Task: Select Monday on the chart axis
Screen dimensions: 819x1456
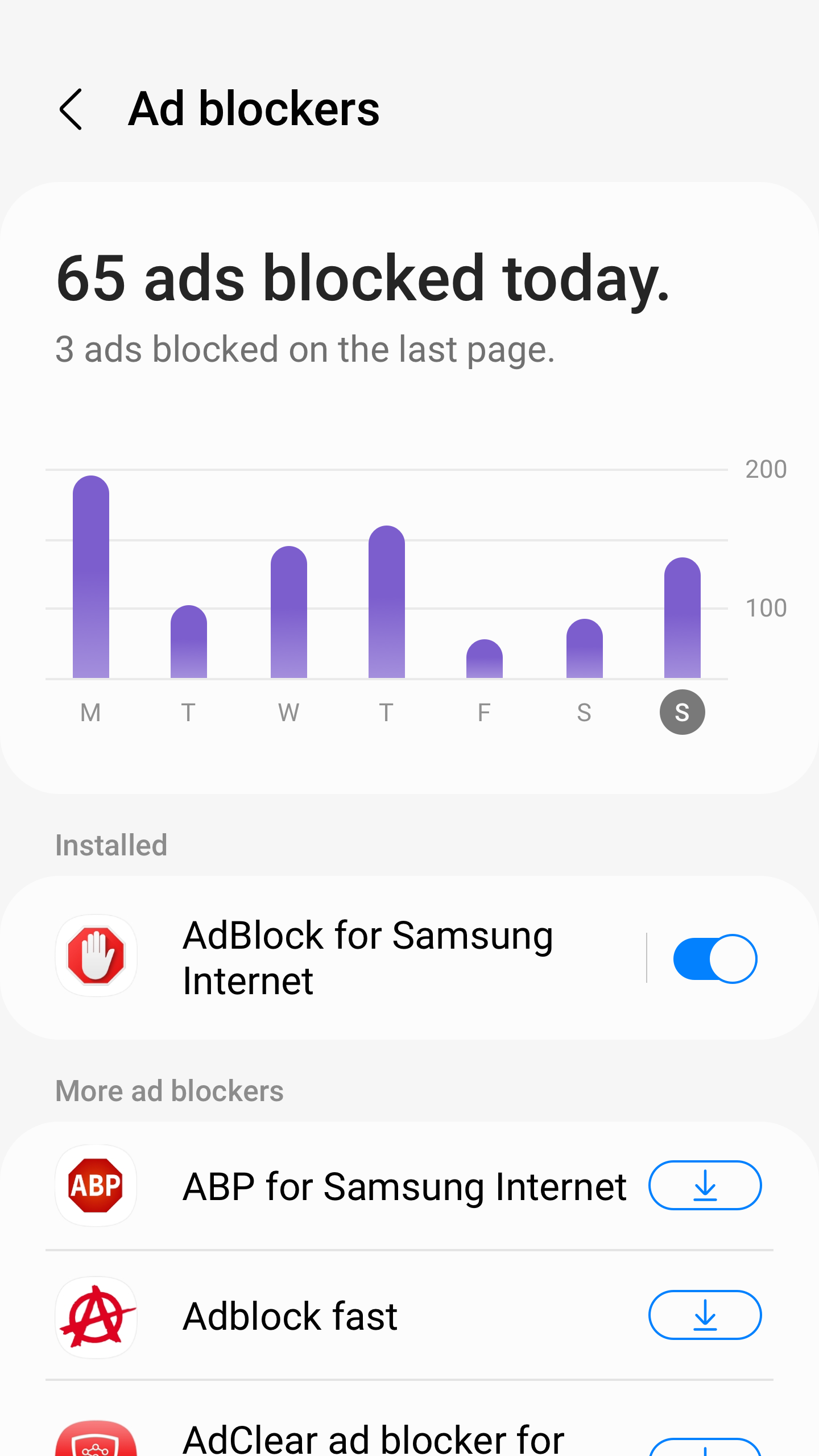Action: 90,713
